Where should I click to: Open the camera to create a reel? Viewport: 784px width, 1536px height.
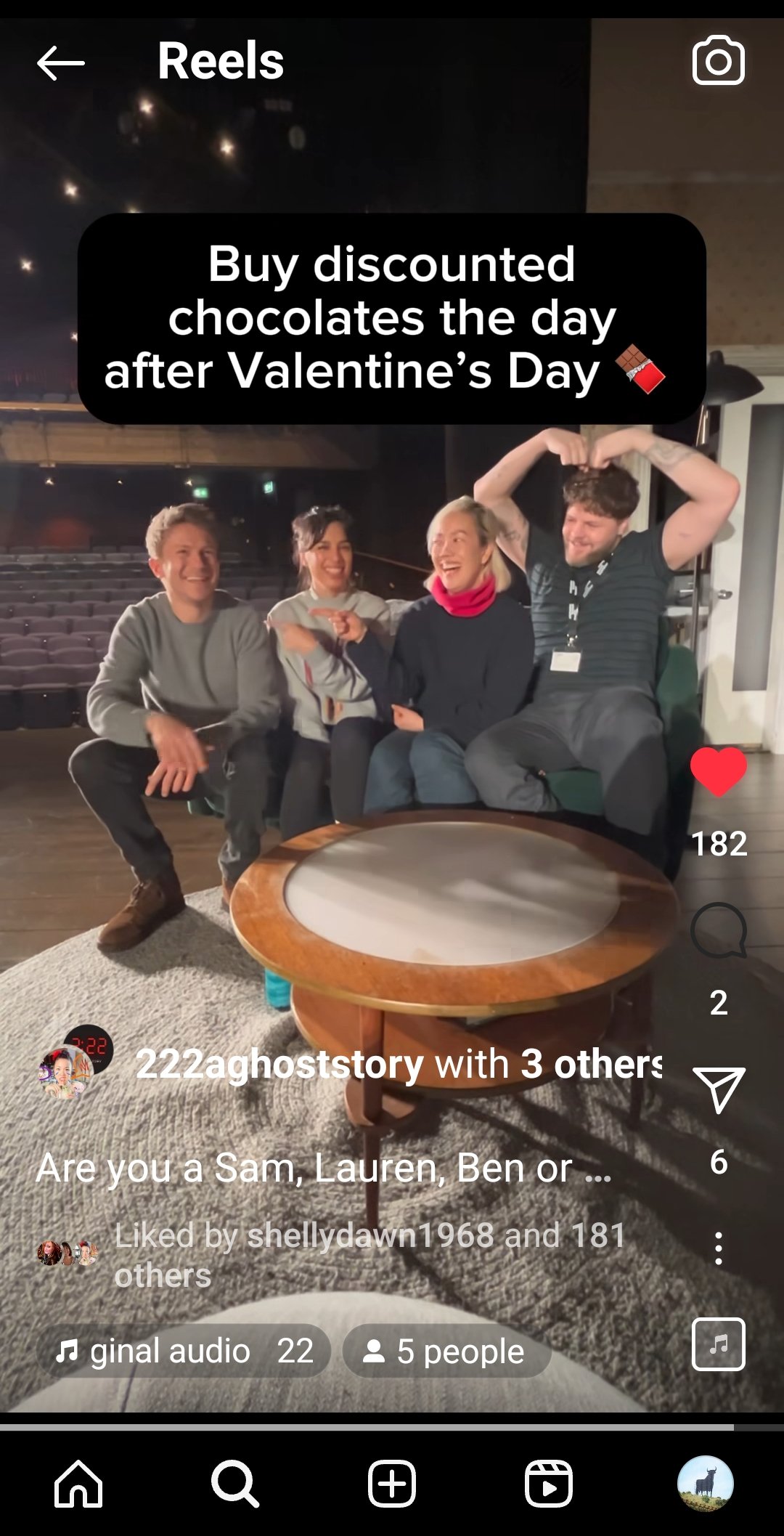pyautogui.click(x=718, y=61)
